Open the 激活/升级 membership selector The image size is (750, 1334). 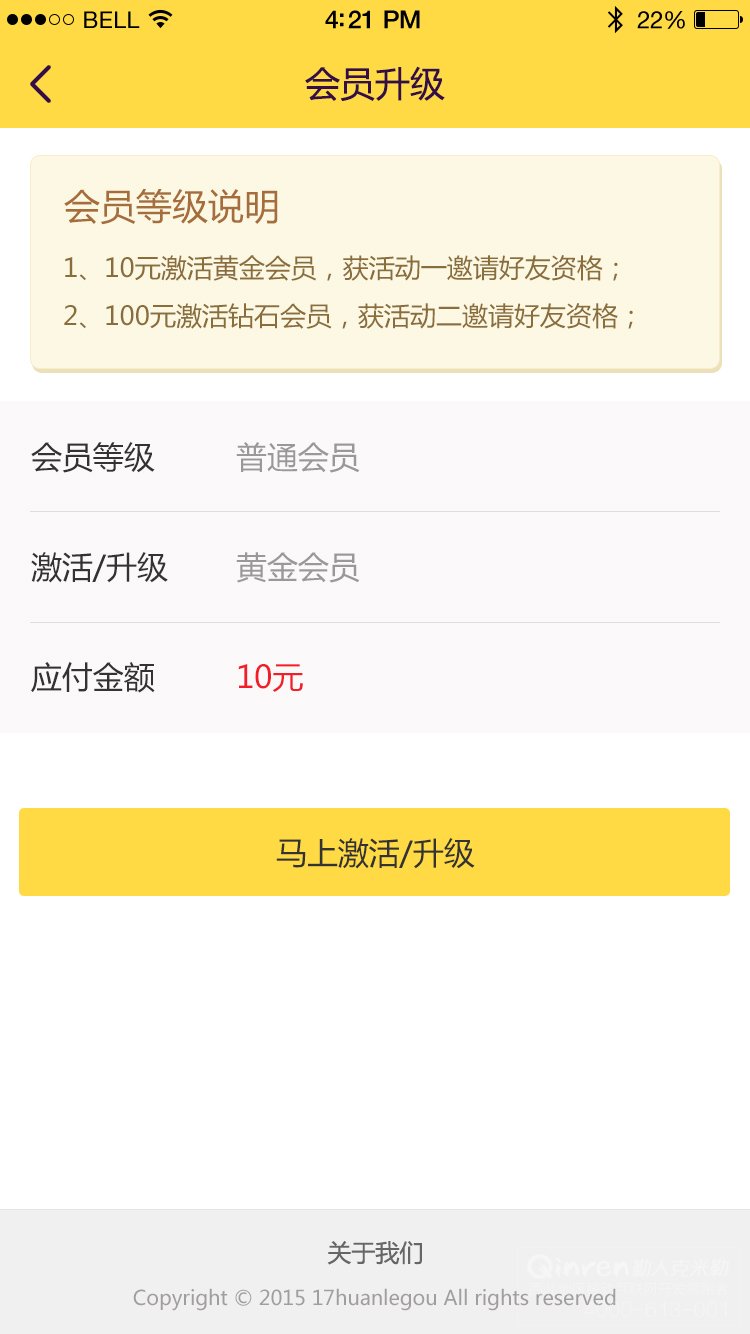pos(375,567)
